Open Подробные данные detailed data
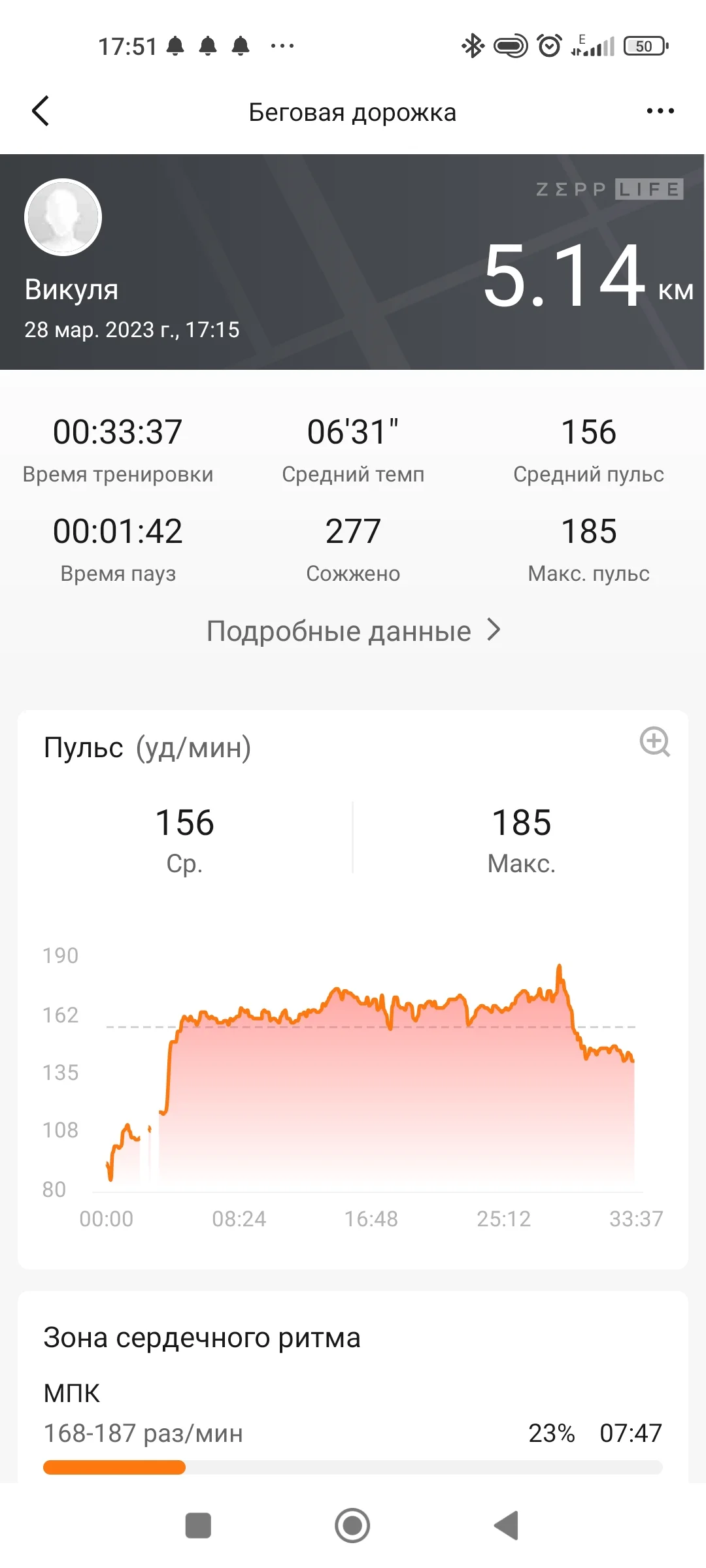706x1568 pixels. [x=353, y=631]
